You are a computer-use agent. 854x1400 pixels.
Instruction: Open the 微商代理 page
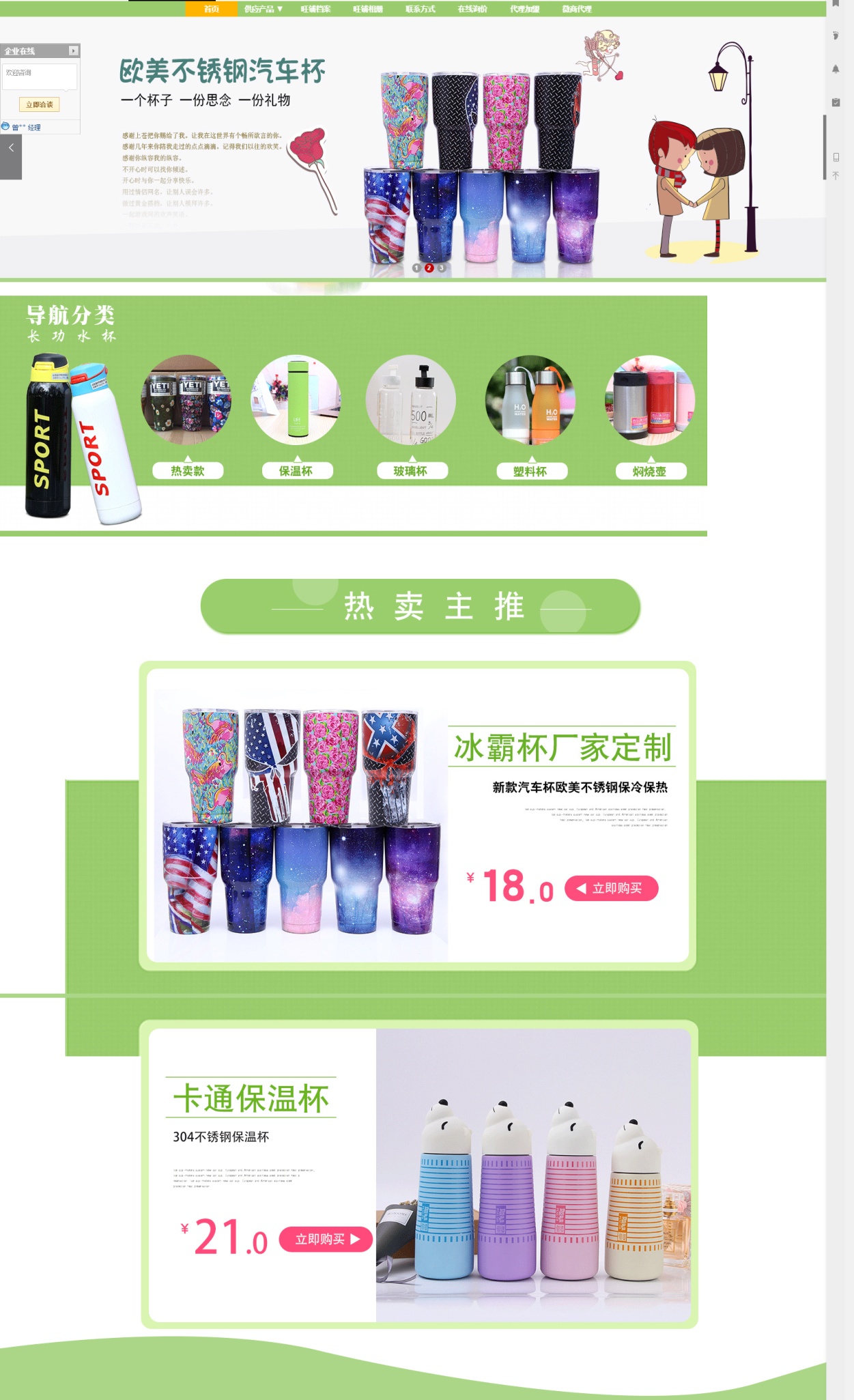(577, 9)
